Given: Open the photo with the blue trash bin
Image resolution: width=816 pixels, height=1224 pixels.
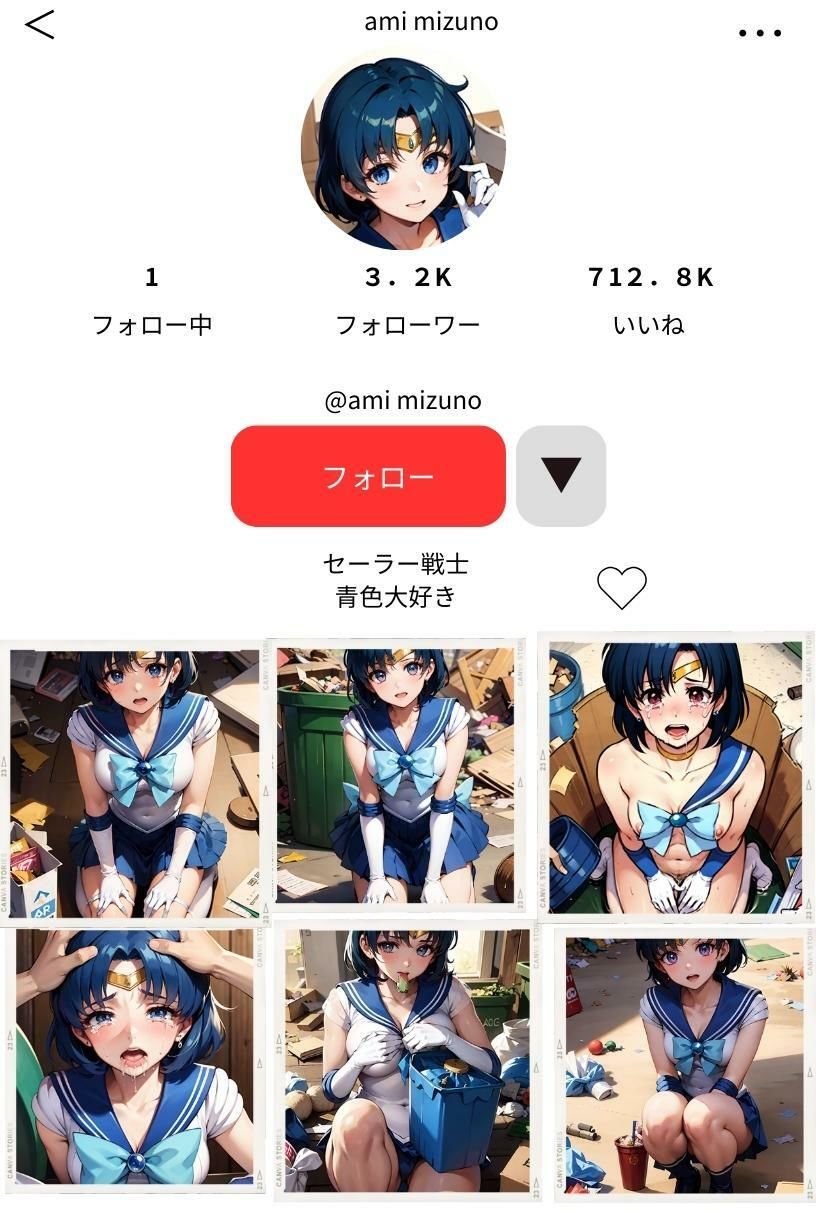Looking at the screenshot, I should pyautogui.click(x=408, y=1070).
